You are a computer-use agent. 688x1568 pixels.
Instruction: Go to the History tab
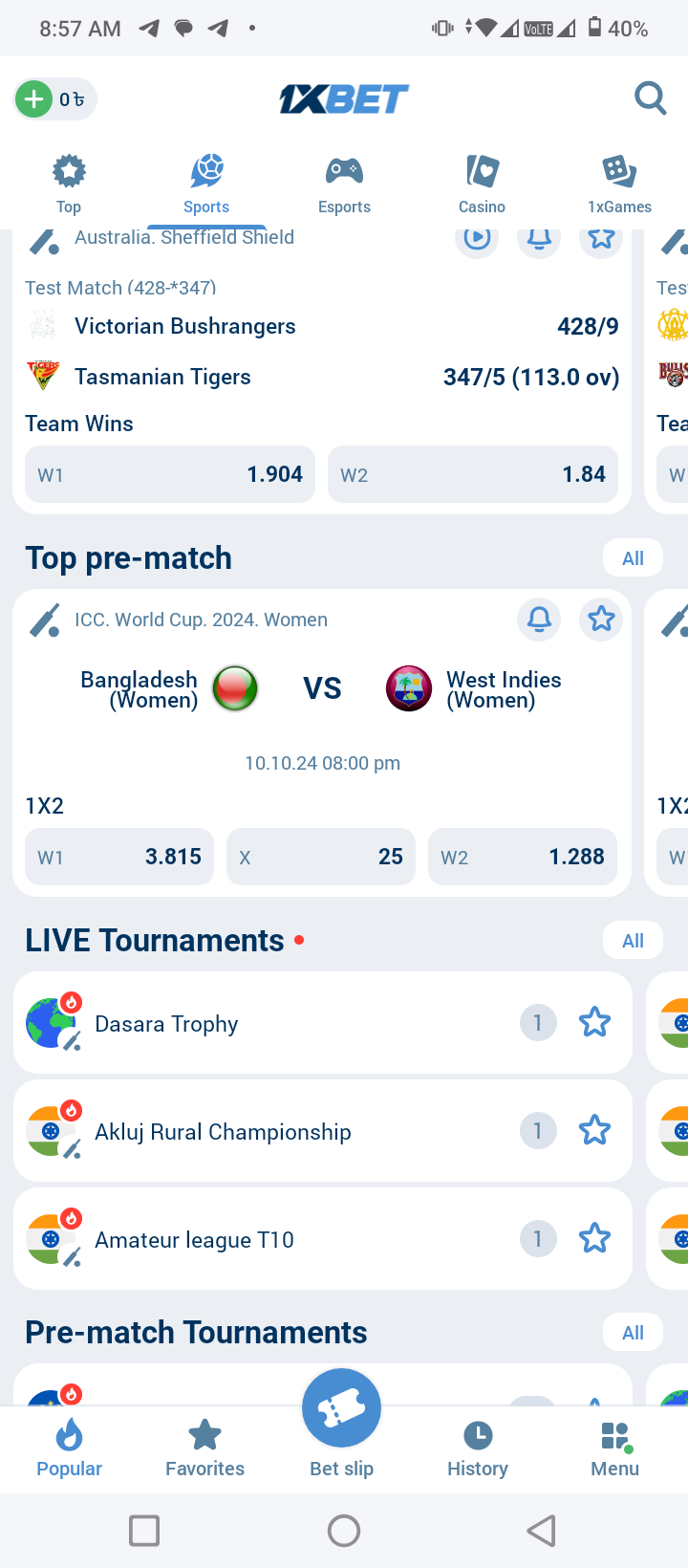coord(478,1449)
